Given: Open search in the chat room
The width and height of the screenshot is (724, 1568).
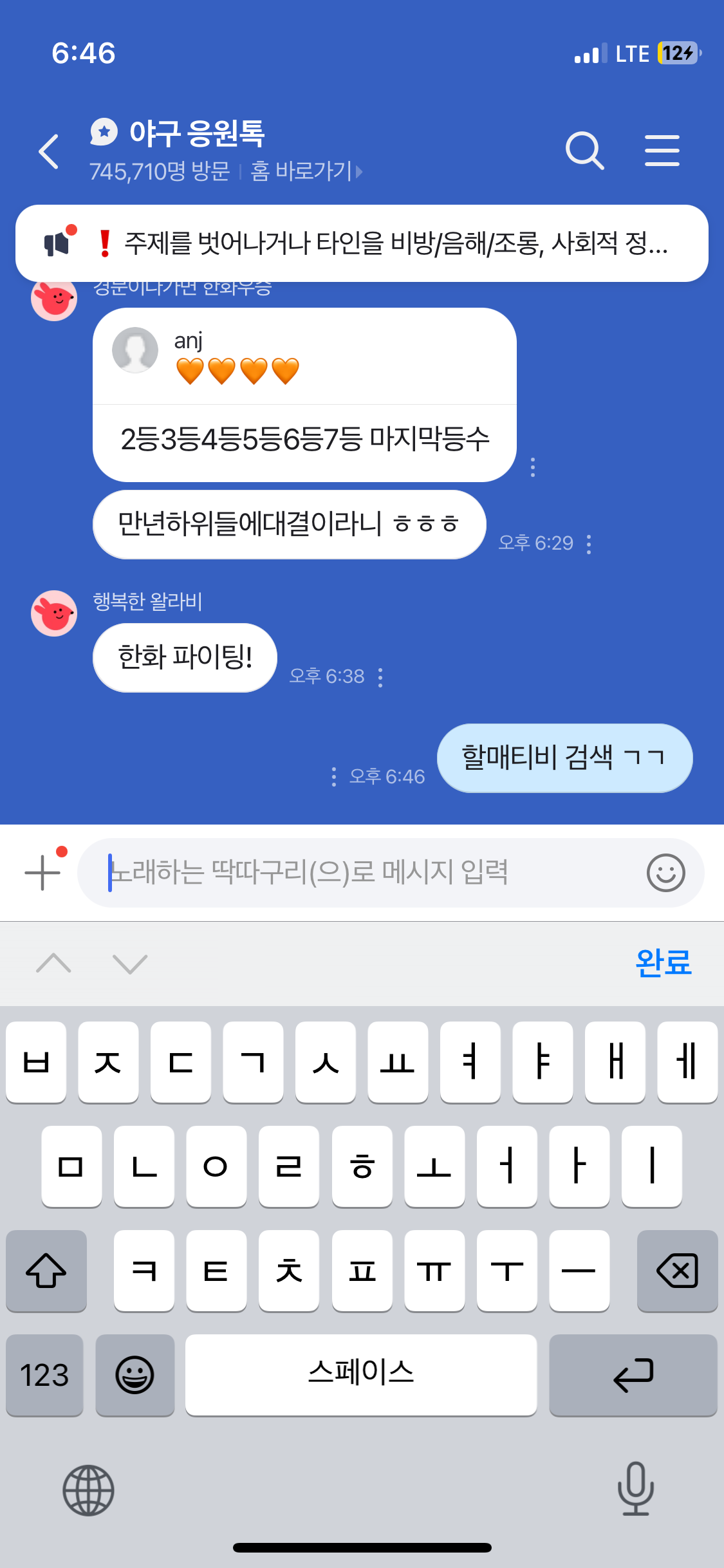Looking at the screenshot, I should coord(584,151).
